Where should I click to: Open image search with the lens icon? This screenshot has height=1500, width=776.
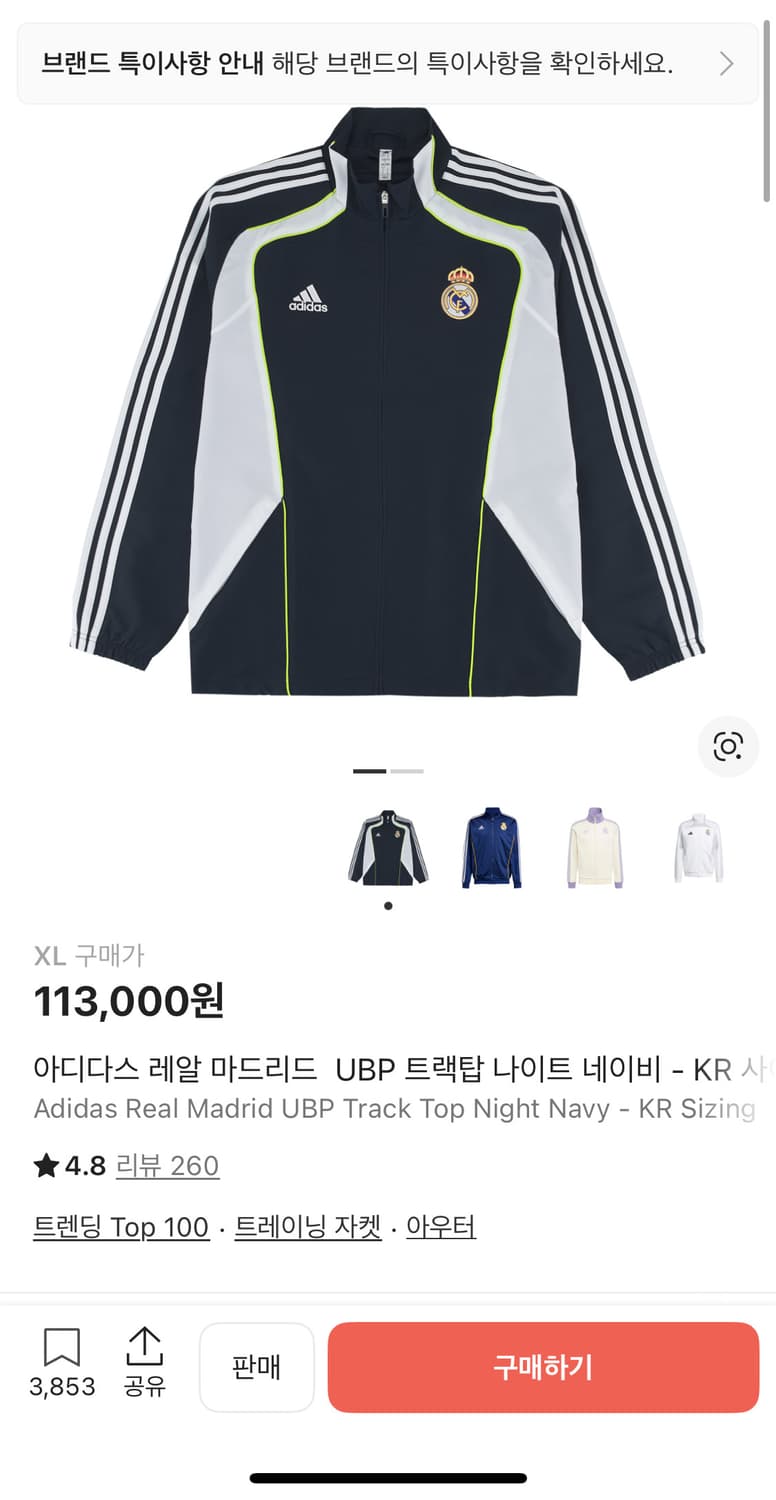point(728,746)
